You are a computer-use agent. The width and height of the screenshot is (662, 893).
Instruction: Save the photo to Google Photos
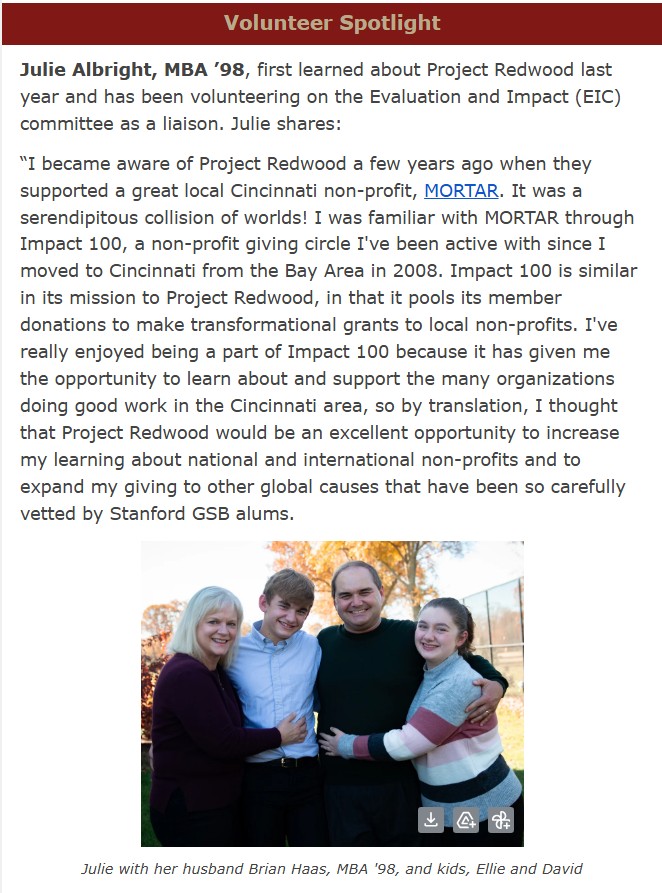pyautogui.click(x=501, y=820)
